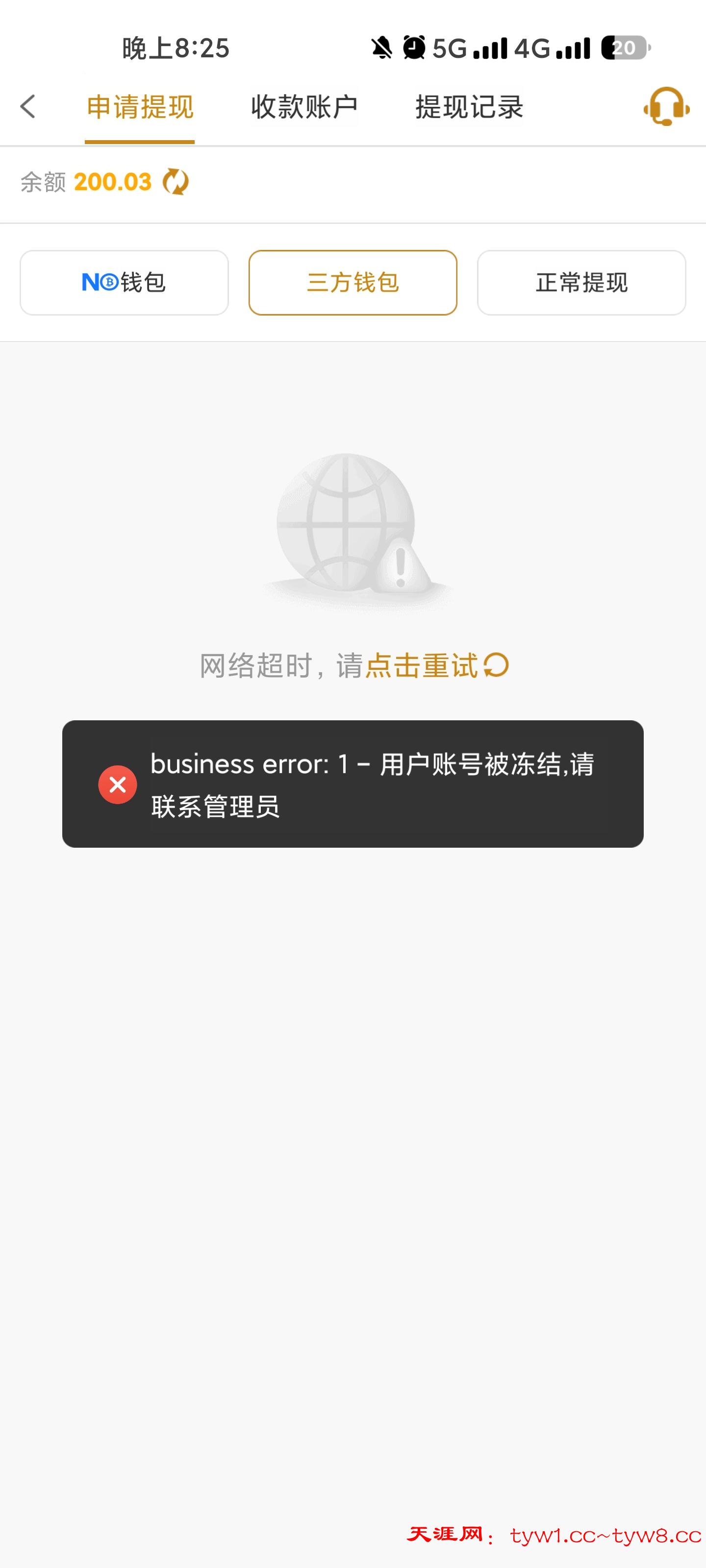Select 正常提现 withdrawal method
706x1568 pixels.
coord(581,282)
